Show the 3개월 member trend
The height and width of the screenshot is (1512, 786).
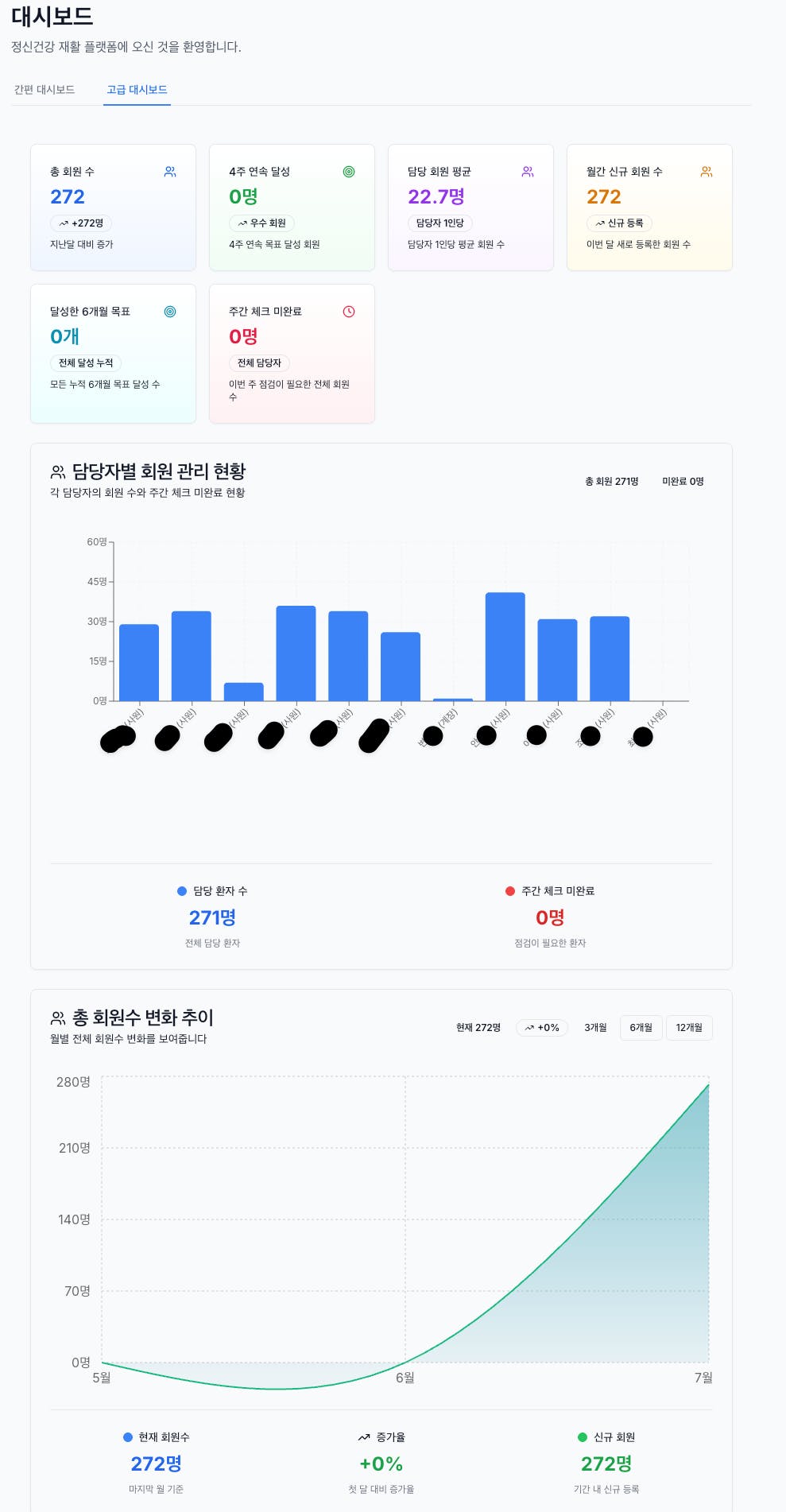coord(595,1027)
